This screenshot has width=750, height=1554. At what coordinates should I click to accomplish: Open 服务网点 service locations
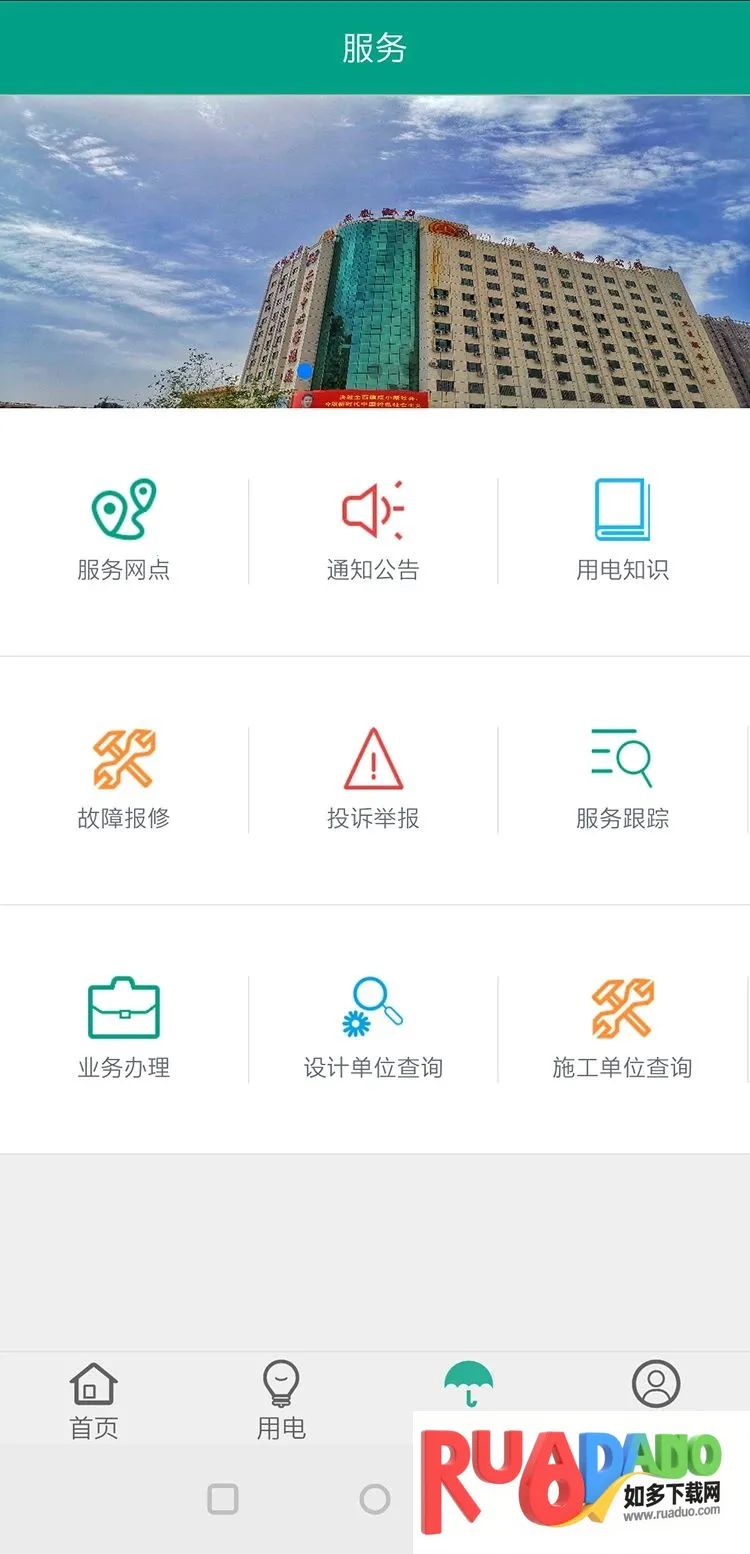click(x=124, y=530)
